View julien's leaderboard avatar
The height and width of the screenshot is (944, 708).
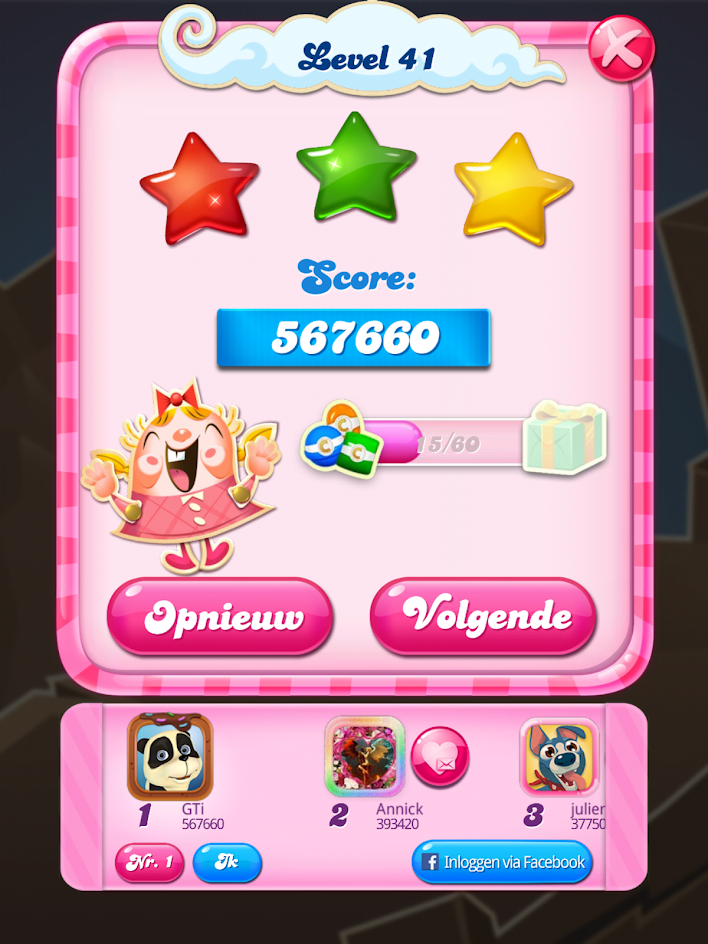coord(559,757)
